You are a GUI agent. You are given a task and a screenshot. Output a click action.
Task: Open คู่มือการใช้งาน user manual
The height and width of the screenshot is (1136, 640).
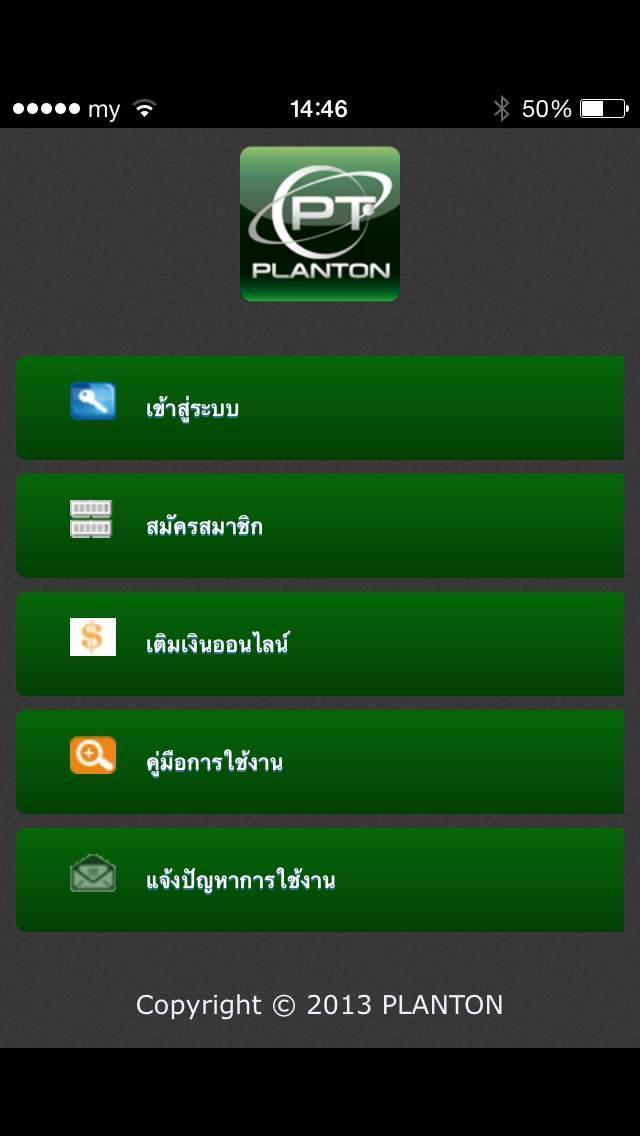click(320, 762)
